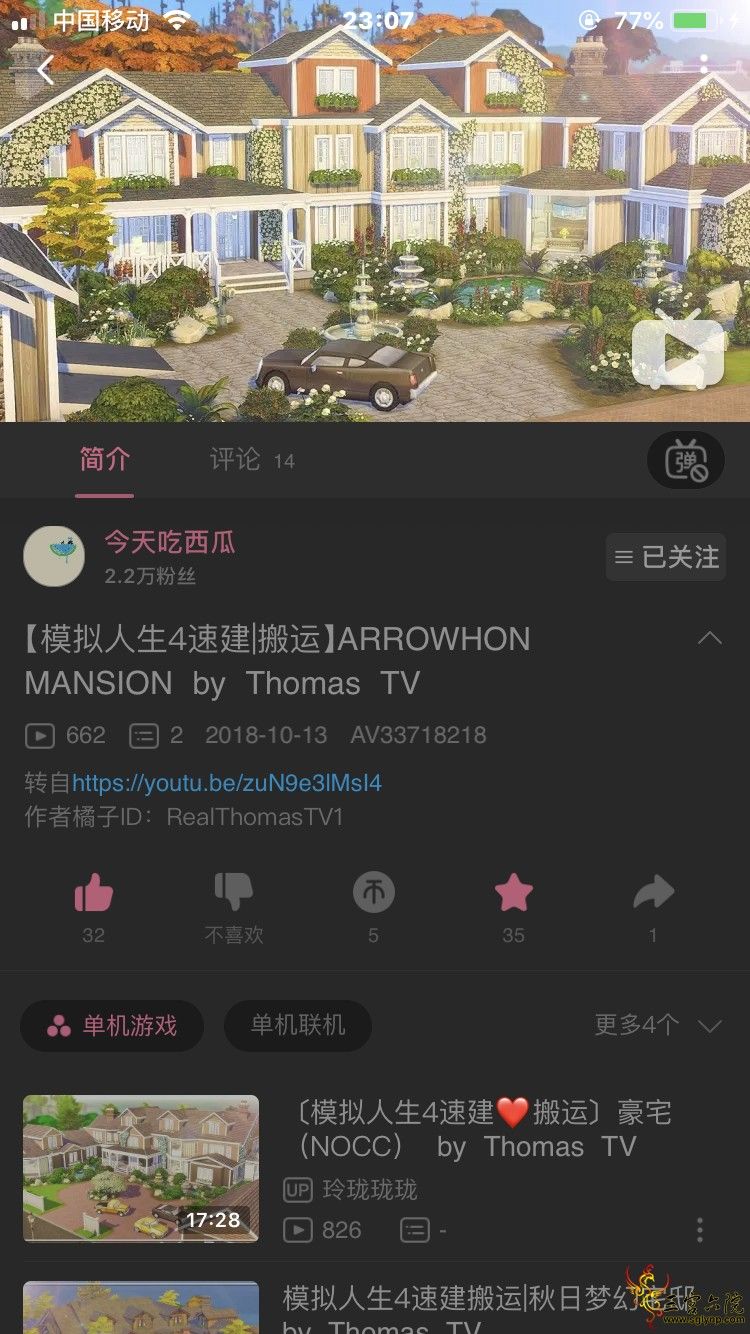Collapse the video description chevron
Viewport: 750px width, 1334px height.
pos(709,638)
